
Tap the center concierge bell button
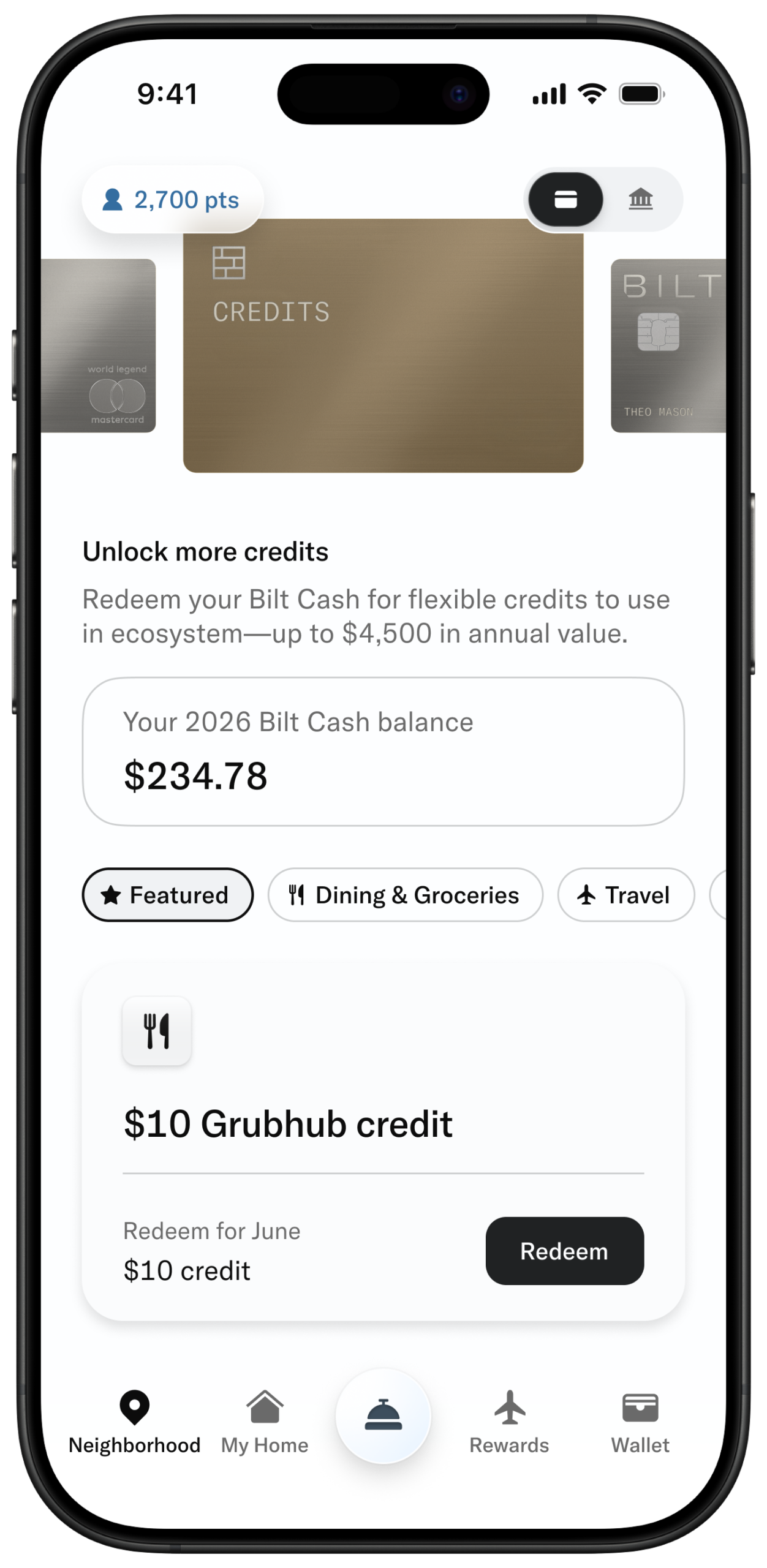pos(383,1416)
